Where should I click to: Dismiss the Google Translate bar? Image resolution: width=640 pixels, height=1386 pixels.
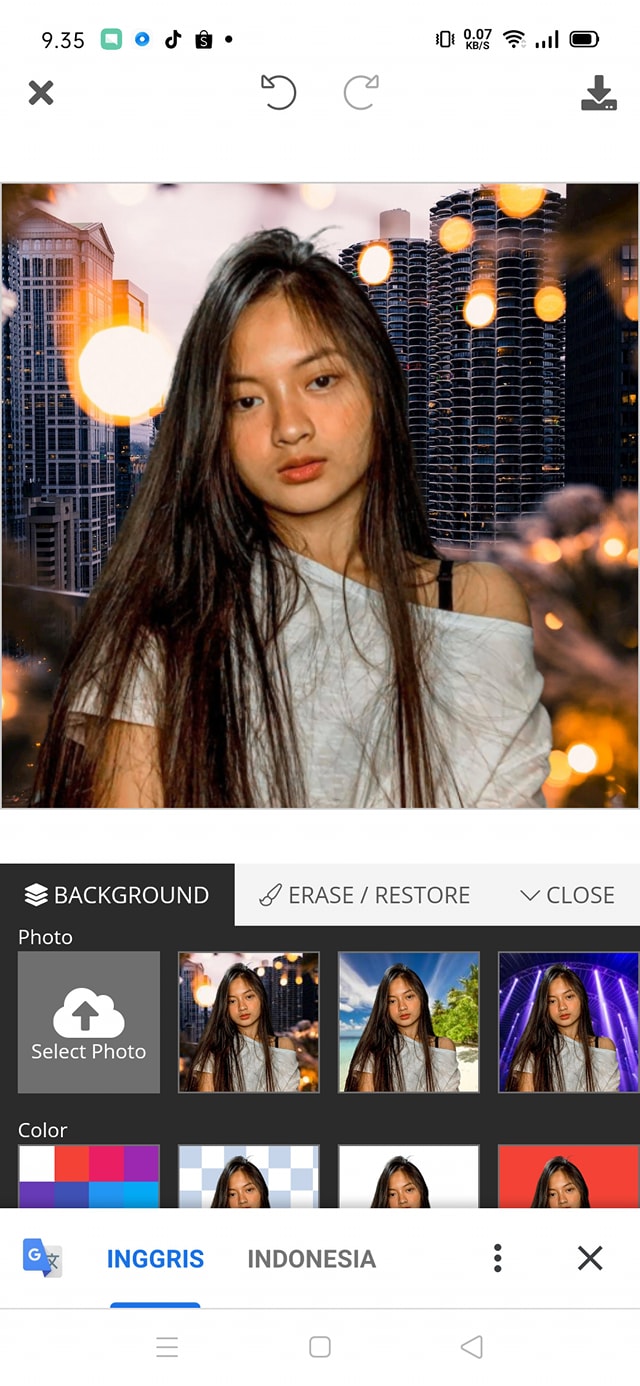[x=590, y=1258]
